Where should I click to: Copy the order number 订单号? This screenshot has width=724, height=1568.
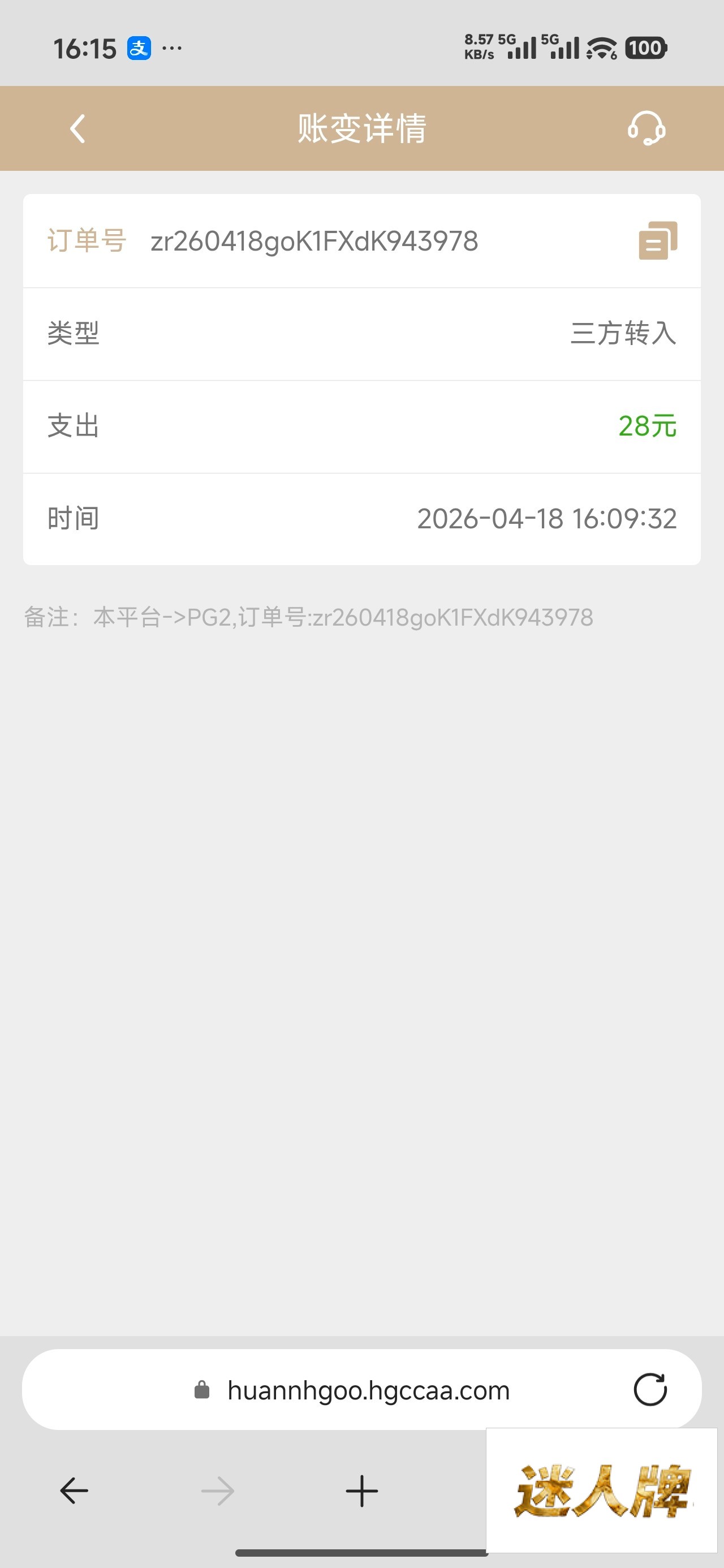point(658,240)
